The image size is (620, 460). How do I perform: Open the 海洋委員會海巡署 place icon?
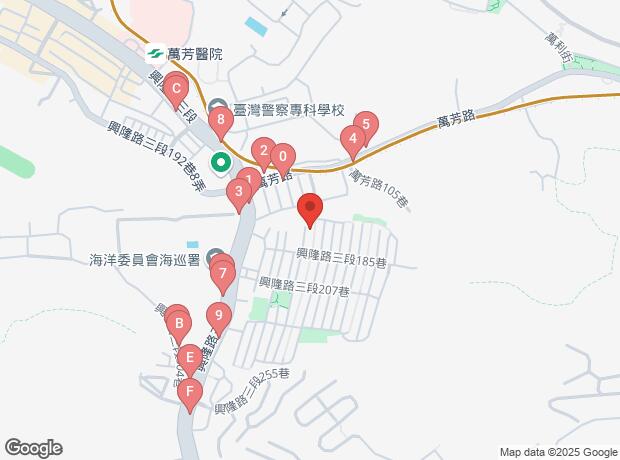coord(217,258)
